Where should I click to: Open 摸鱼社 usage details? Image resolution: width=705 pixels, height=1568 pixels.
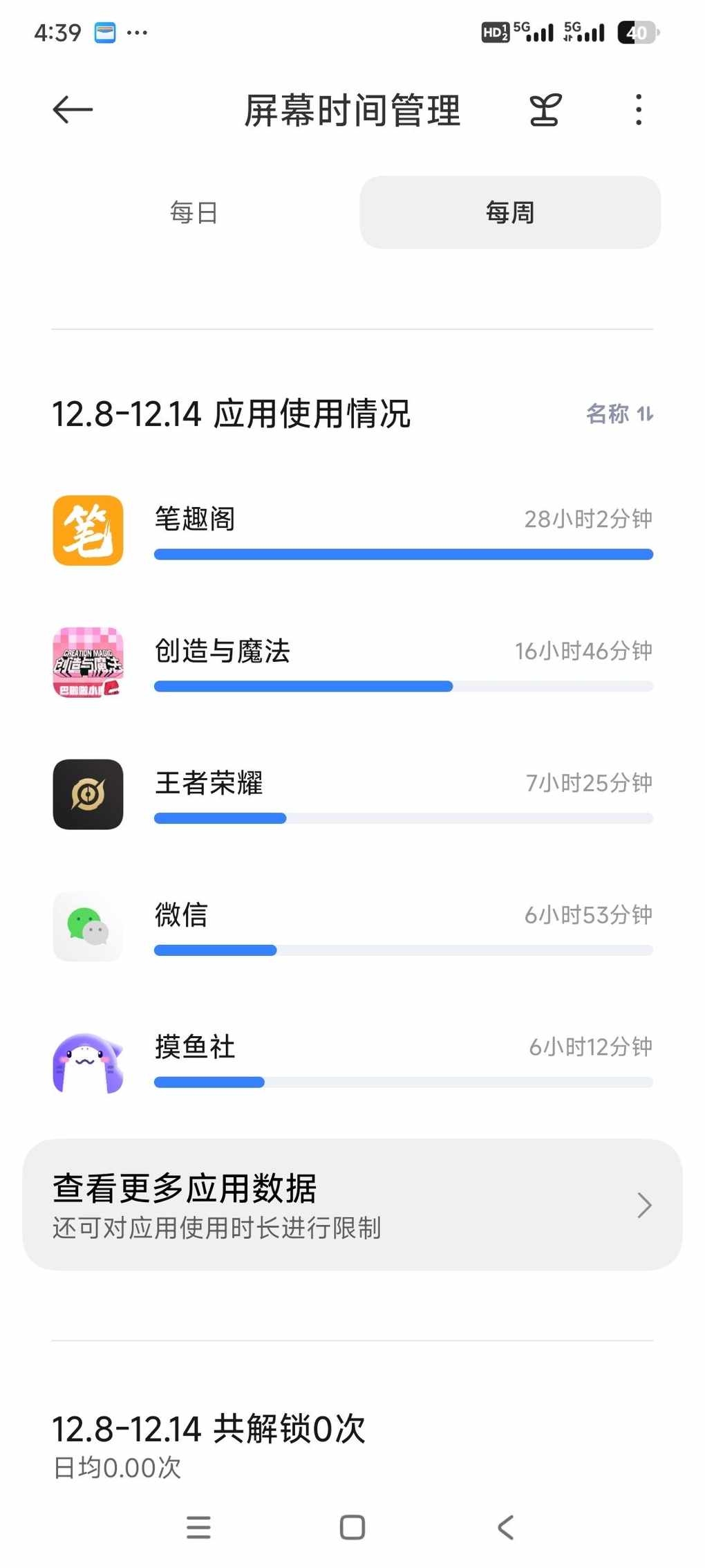(352, 1059)
